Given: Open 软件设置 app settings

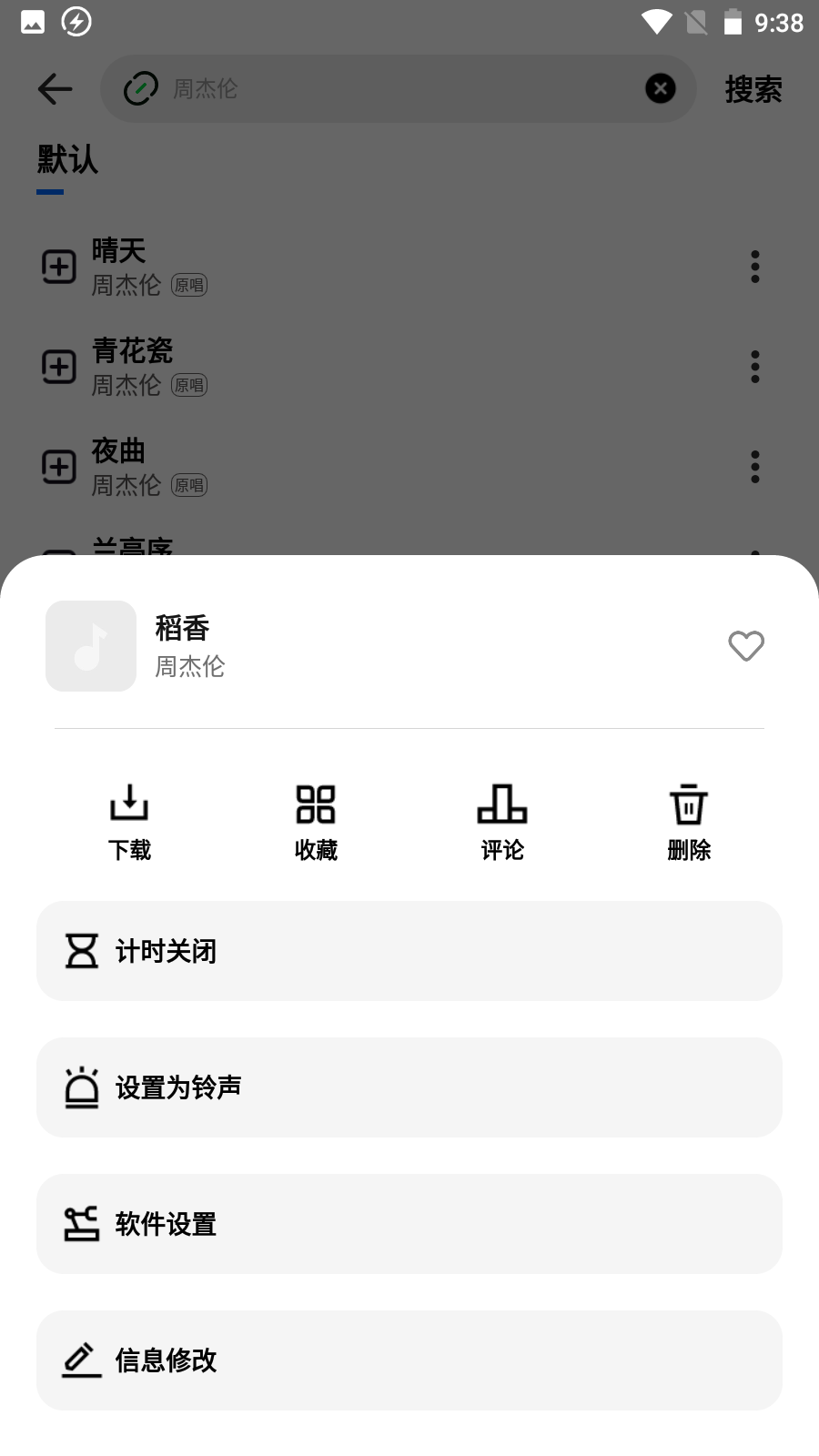Looking at the screenshot, I should click(x=409, y=1224).
